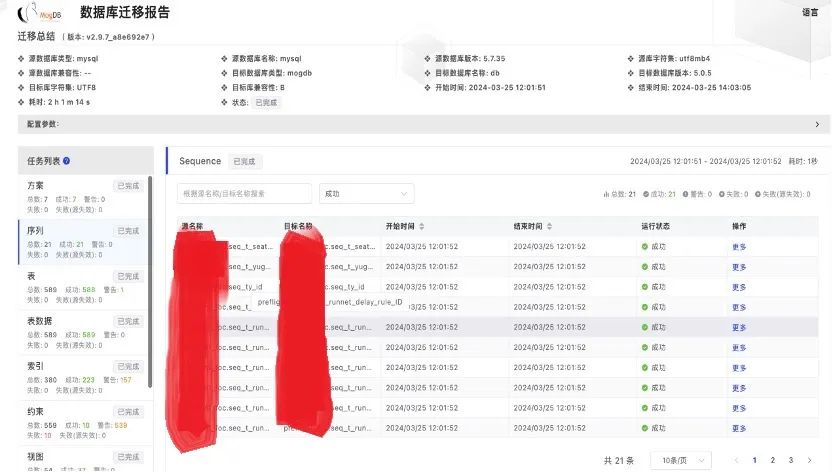
Task: Open the 语言 language switcher
Action: (810, 13)
